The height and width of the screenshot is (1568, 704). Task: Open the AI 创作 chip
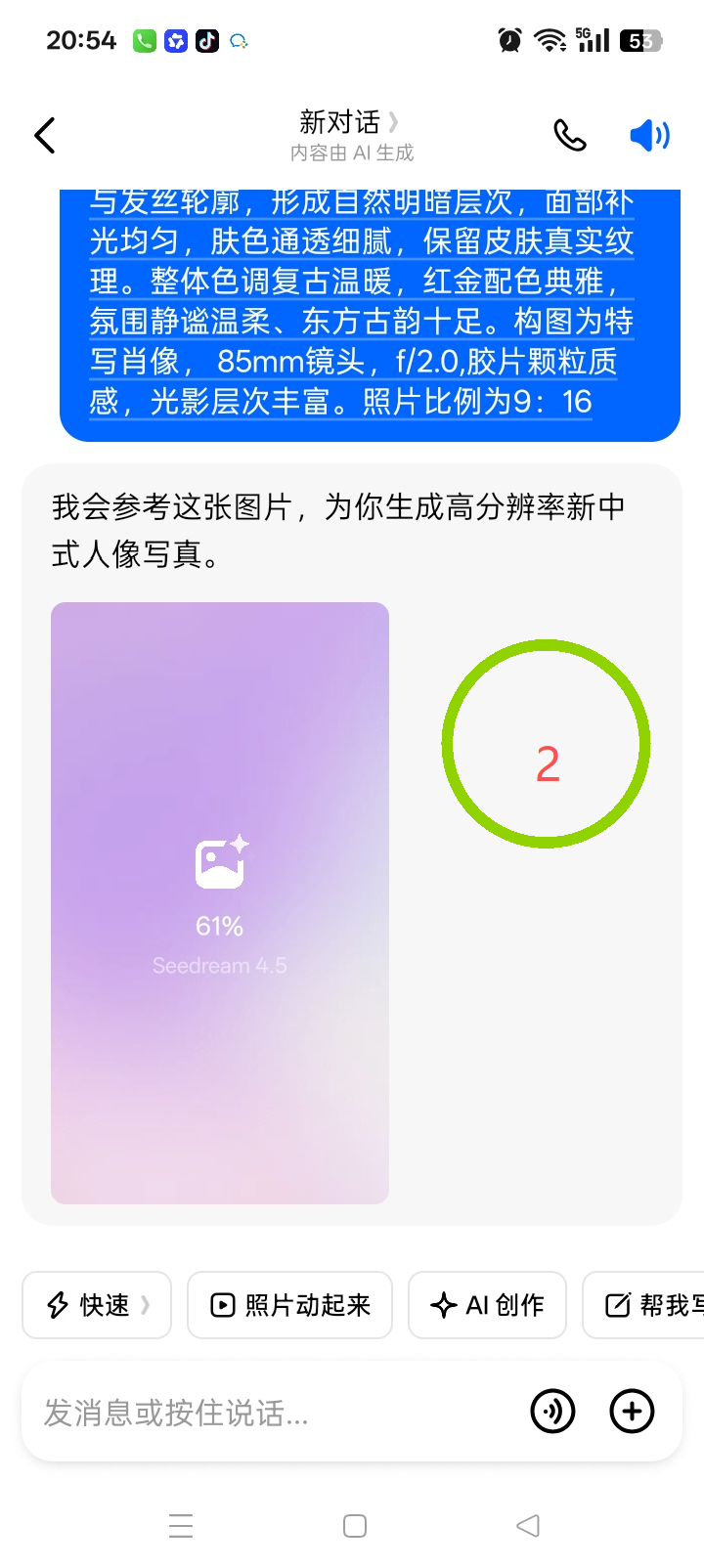487,1305
